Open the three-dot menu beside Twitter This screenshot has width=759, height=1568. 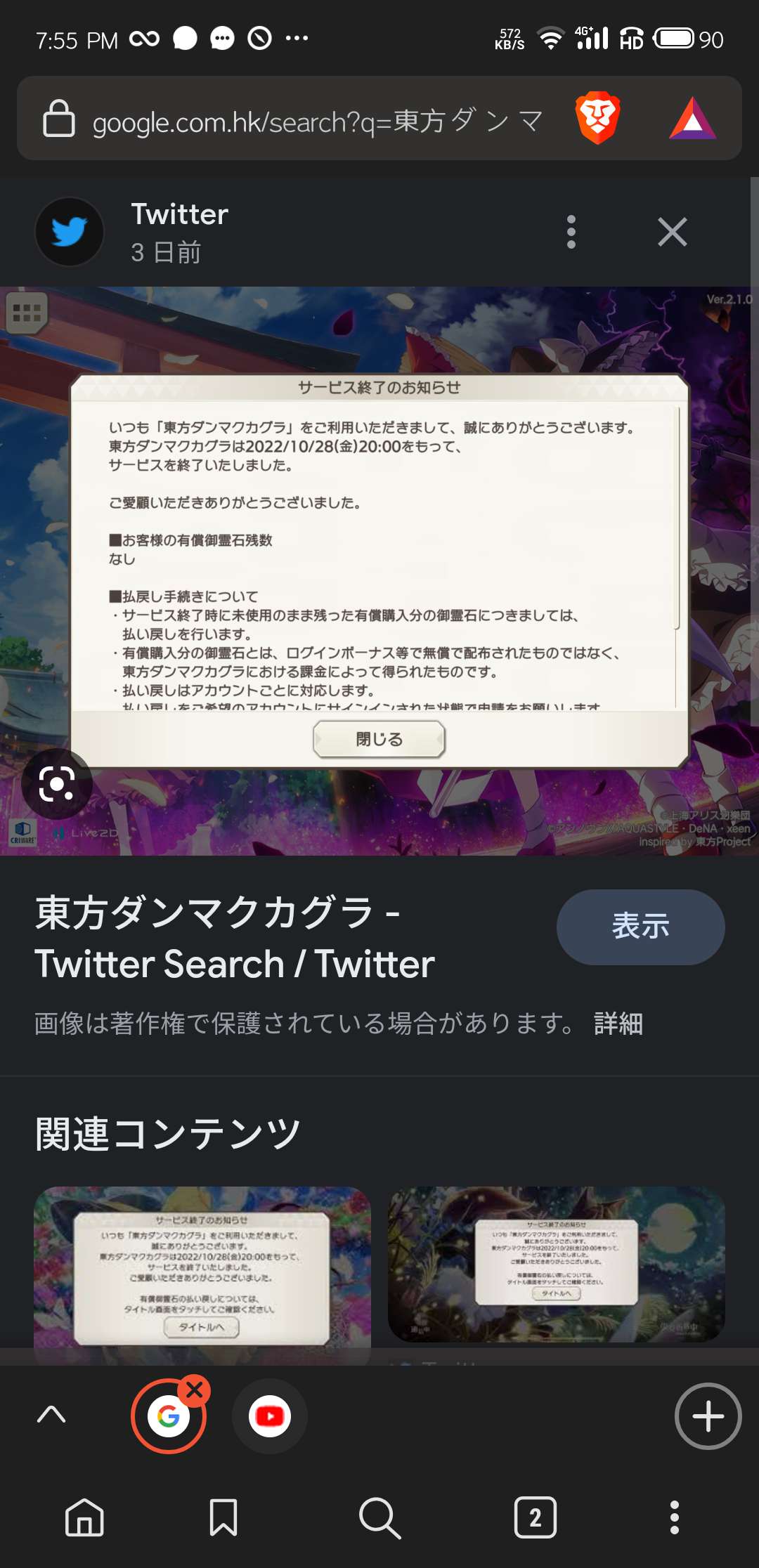571,232
